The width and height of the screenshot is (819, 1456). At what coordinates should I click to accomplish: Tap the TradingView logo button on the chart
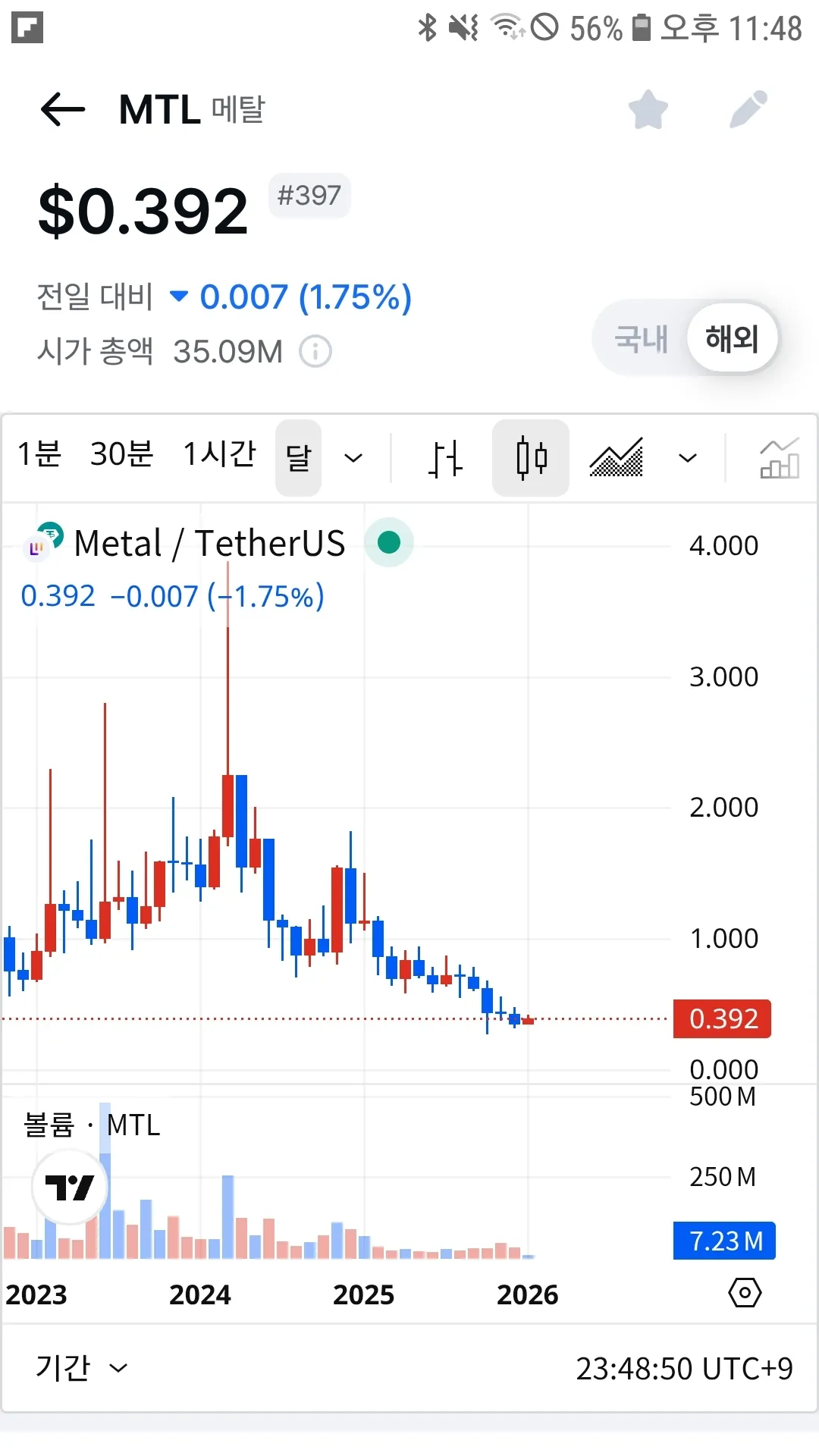[70, 1188]
